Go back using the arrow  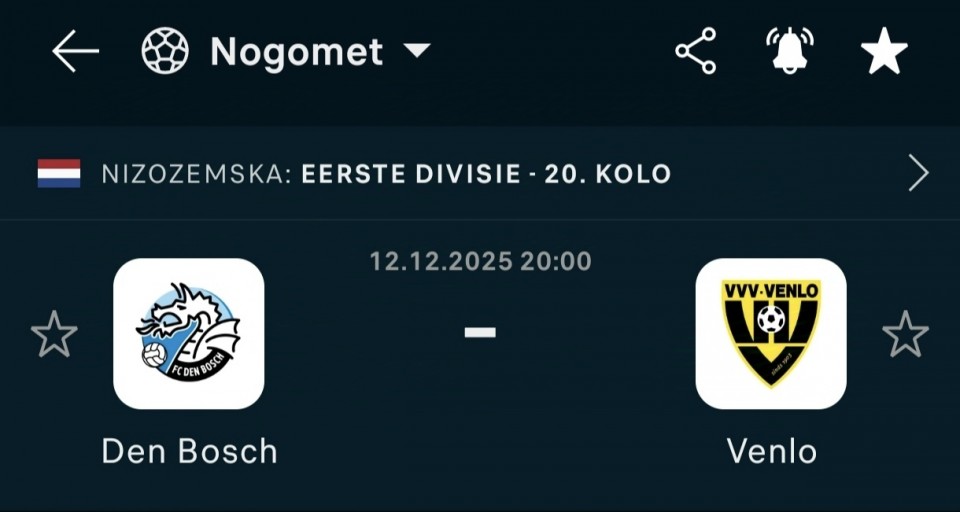76,52
